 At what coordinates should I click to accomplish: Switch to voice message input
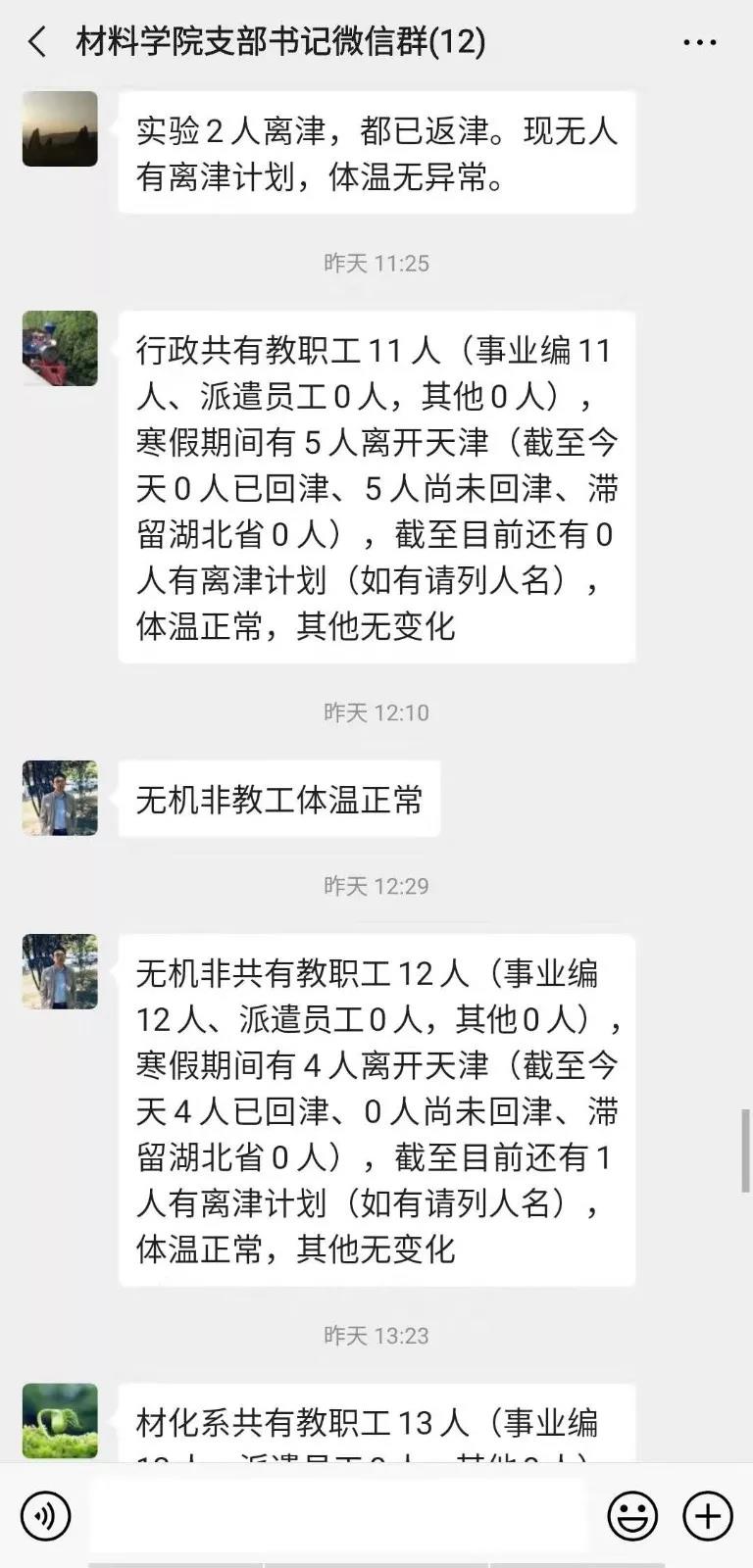(x=45, y=1515)
